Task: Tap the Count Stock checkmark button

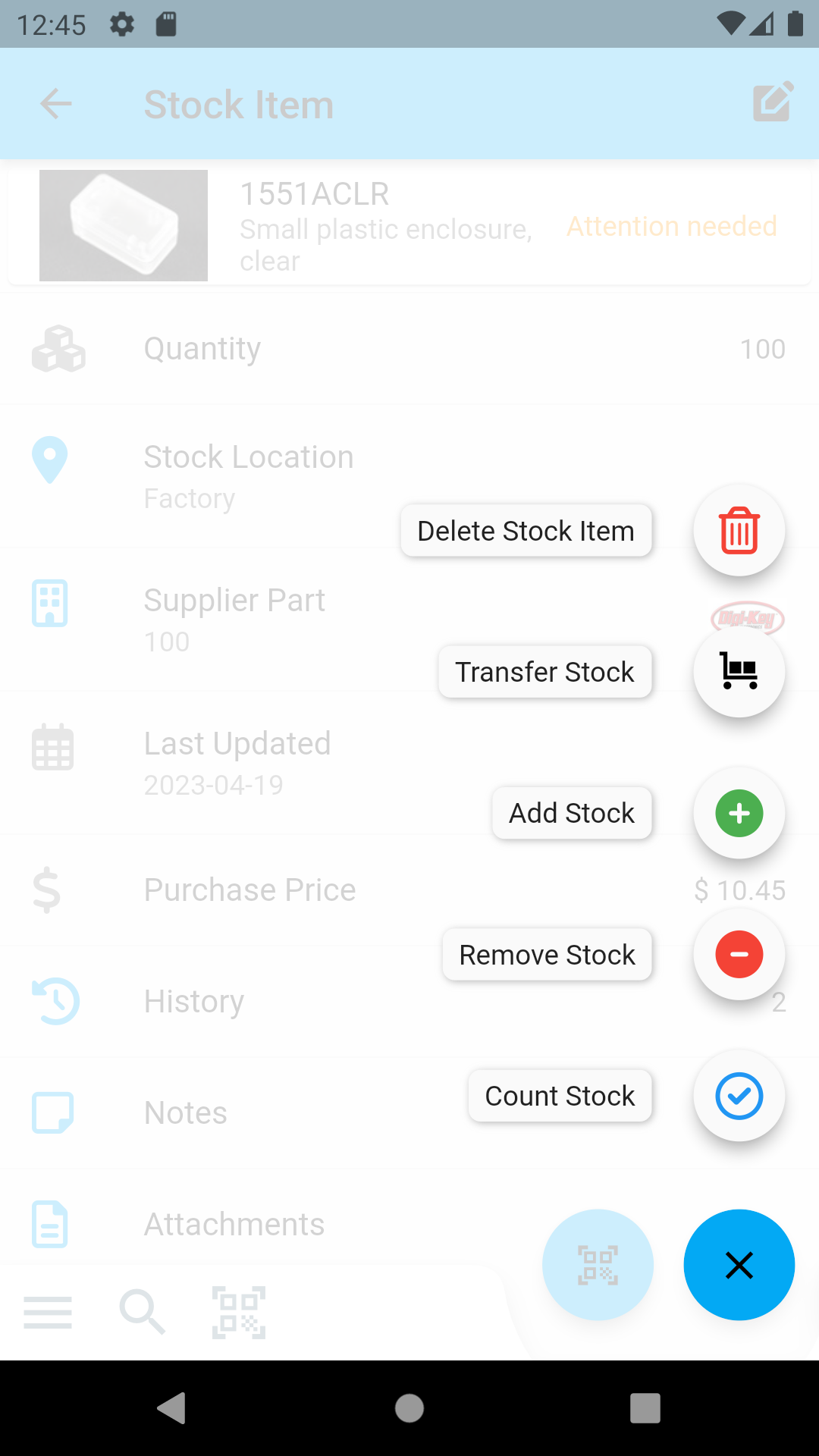Action: [x=739, y=1096]
